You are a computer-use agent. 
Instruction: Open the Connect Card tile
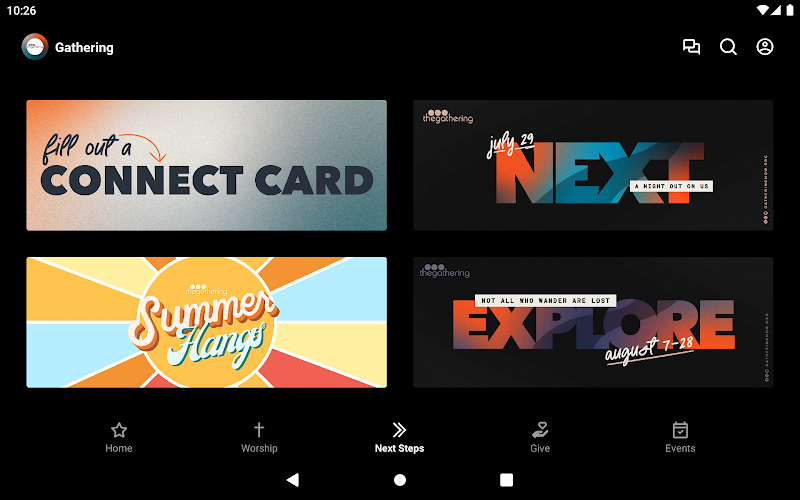[x=206, y=165]
